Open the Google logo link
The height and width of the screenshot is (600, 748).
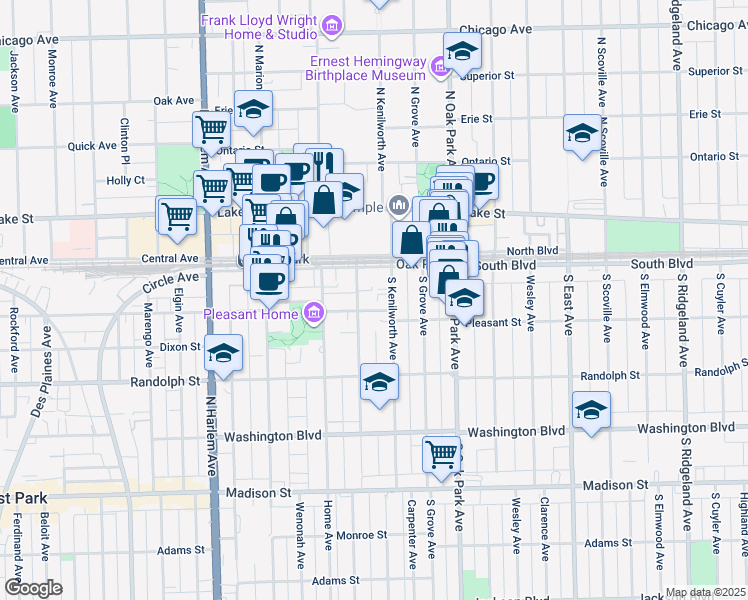pyautogui.click(x=33, y=587)
